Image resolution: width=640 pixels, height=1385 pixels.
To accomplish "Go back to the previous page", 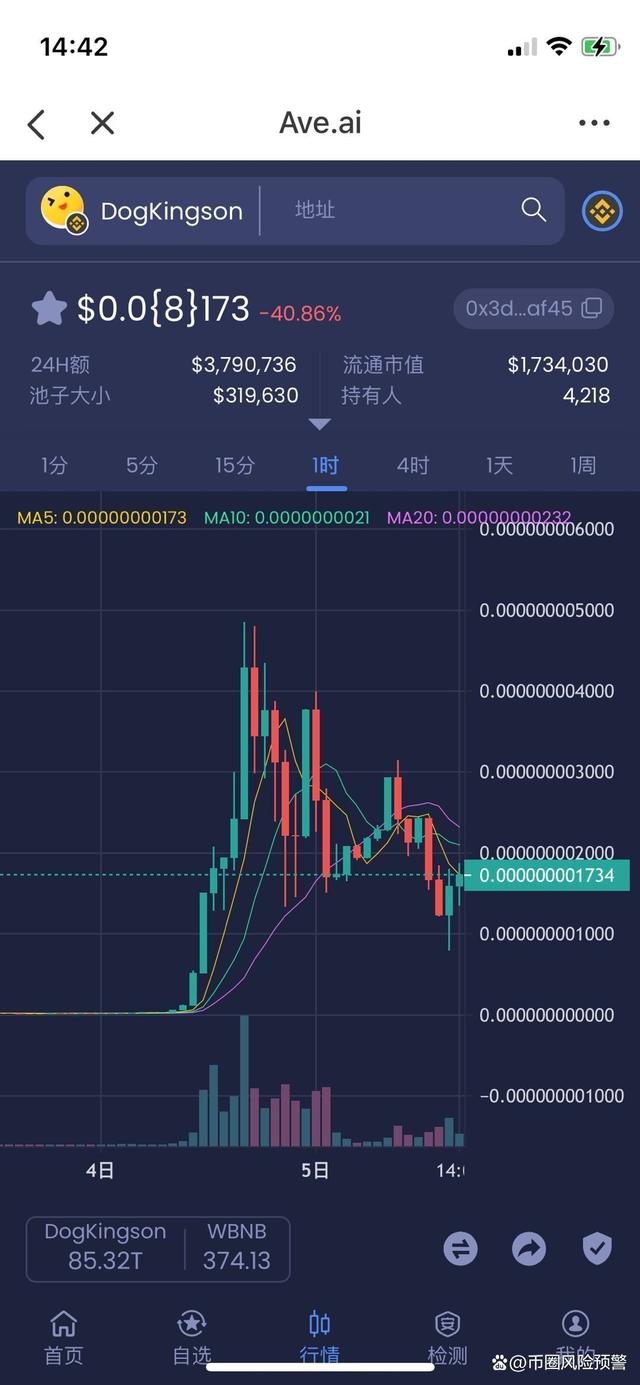I will [x=37, y=124].
